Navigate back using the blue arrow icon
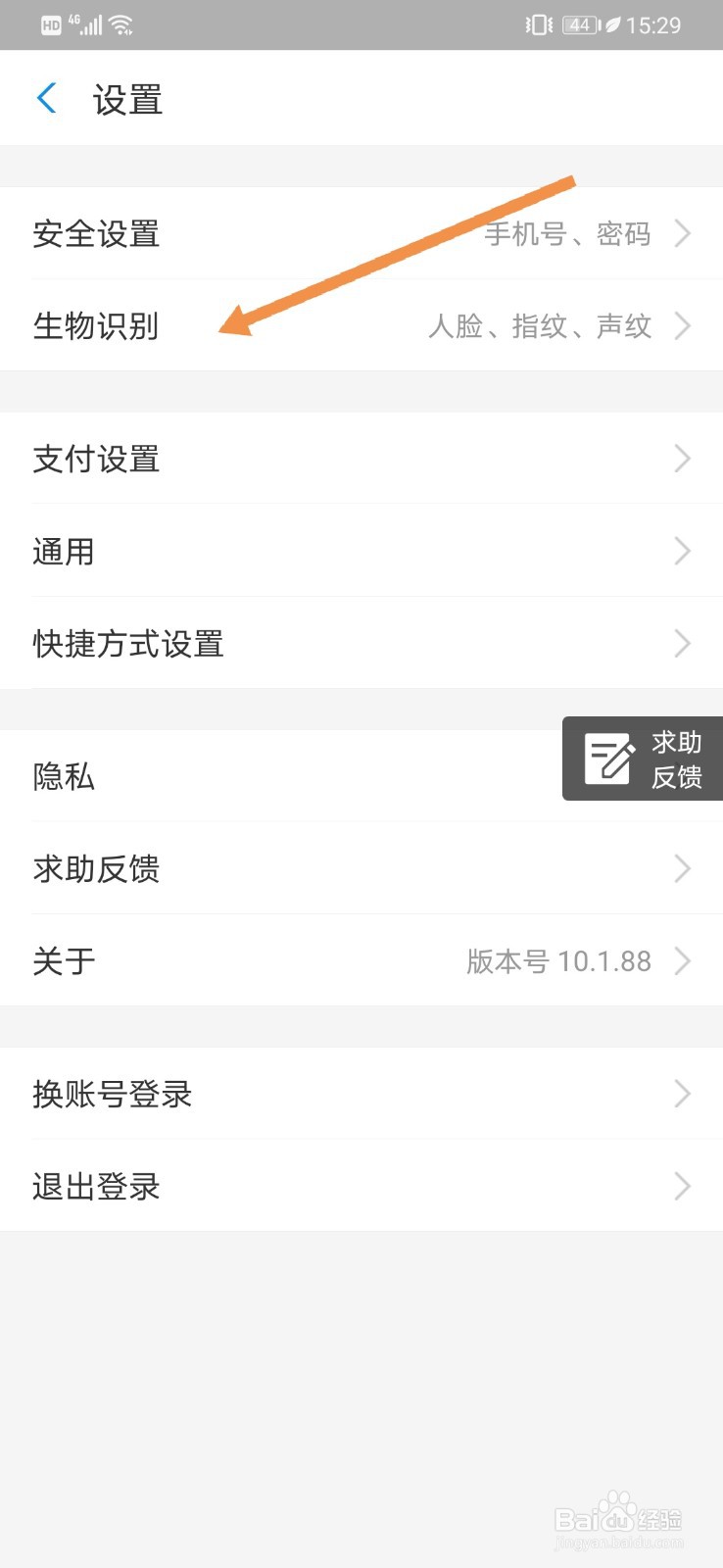The image size is (723, 1568). (44, 98)
